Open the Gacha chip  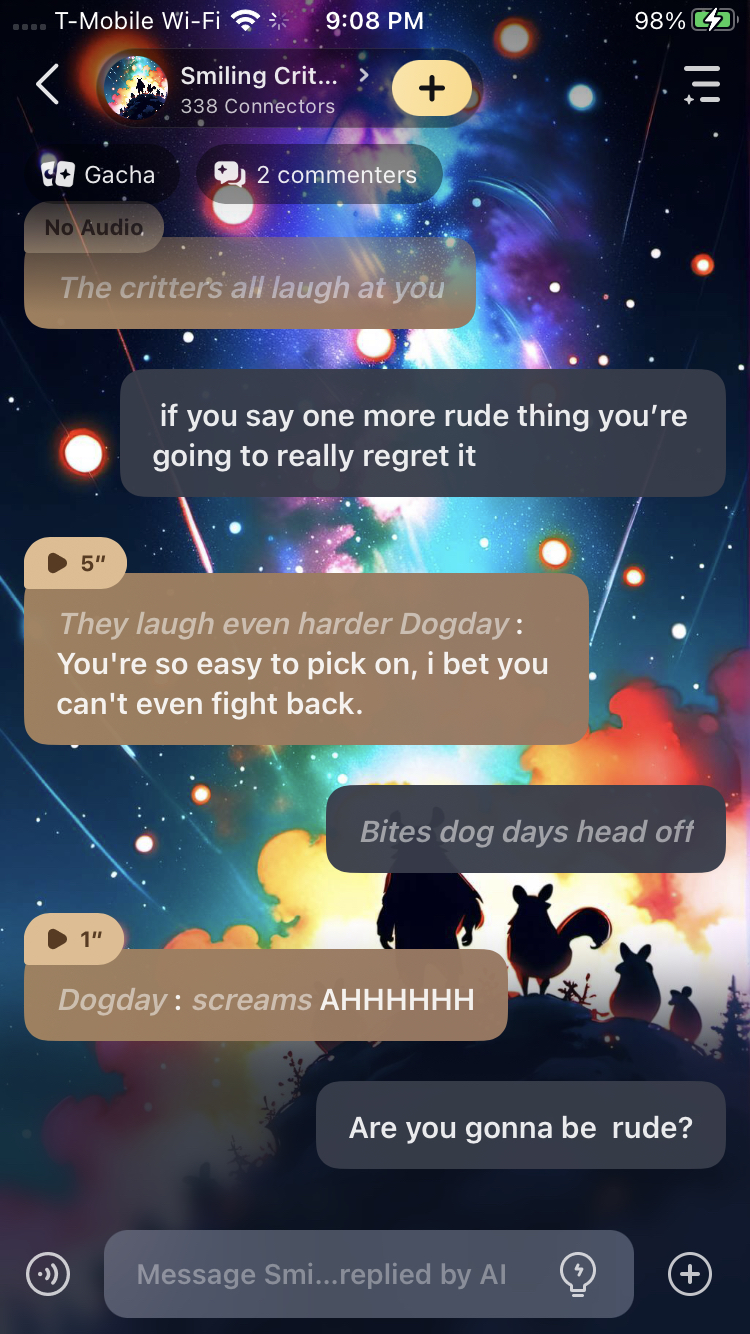(98, 175)
